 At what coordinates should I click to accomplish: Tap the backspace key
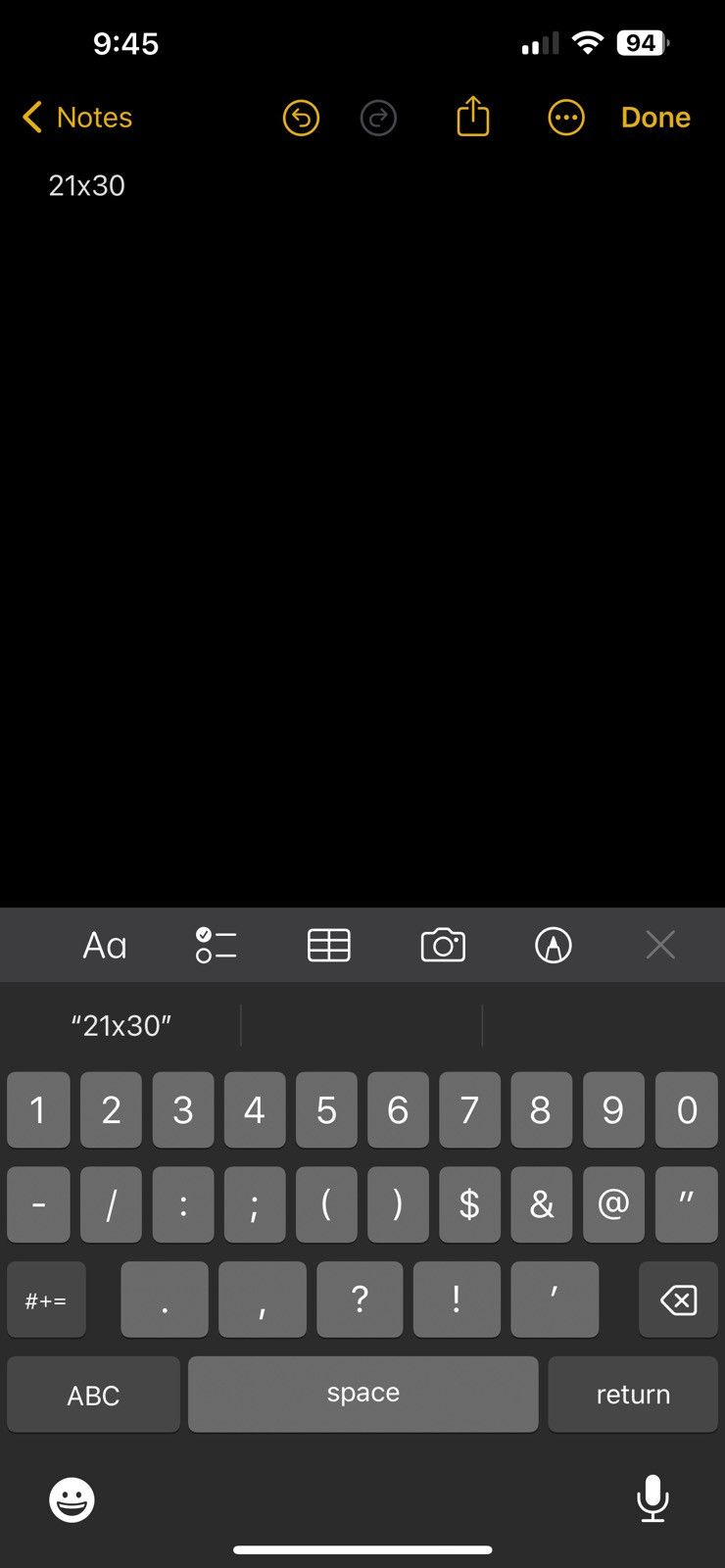(678, 1300)
